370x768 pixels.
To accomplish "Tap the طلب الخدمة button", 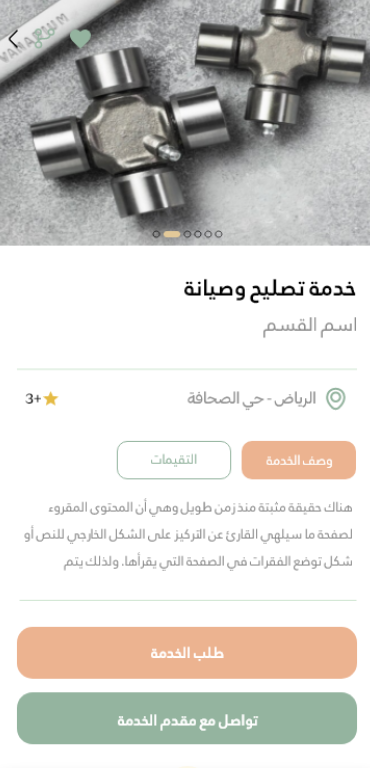I will click(187, 653).
